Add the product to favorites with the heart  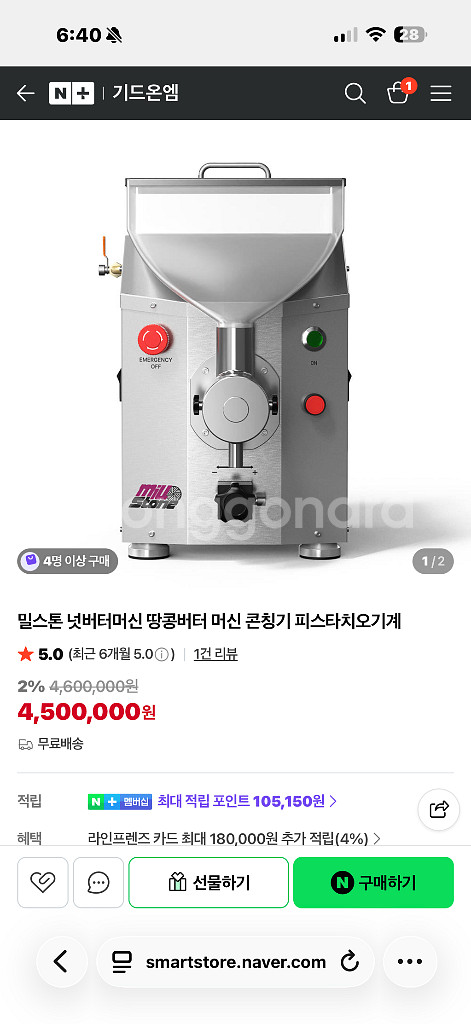pos(42,882)
